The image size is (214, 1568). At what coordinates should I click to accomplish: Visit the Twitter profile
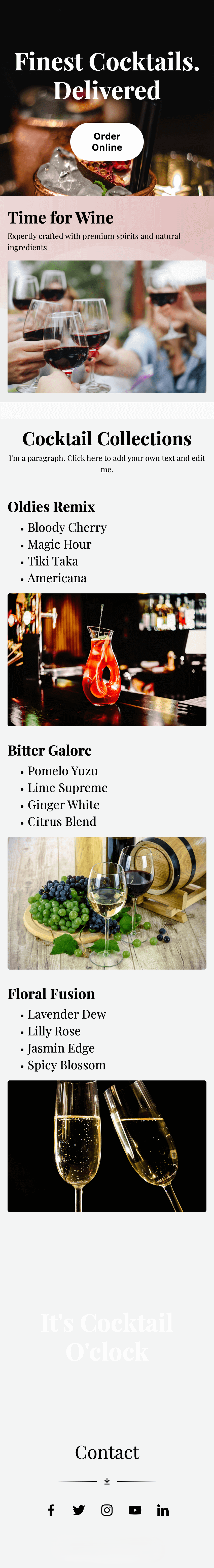(x=79, y=1510)
